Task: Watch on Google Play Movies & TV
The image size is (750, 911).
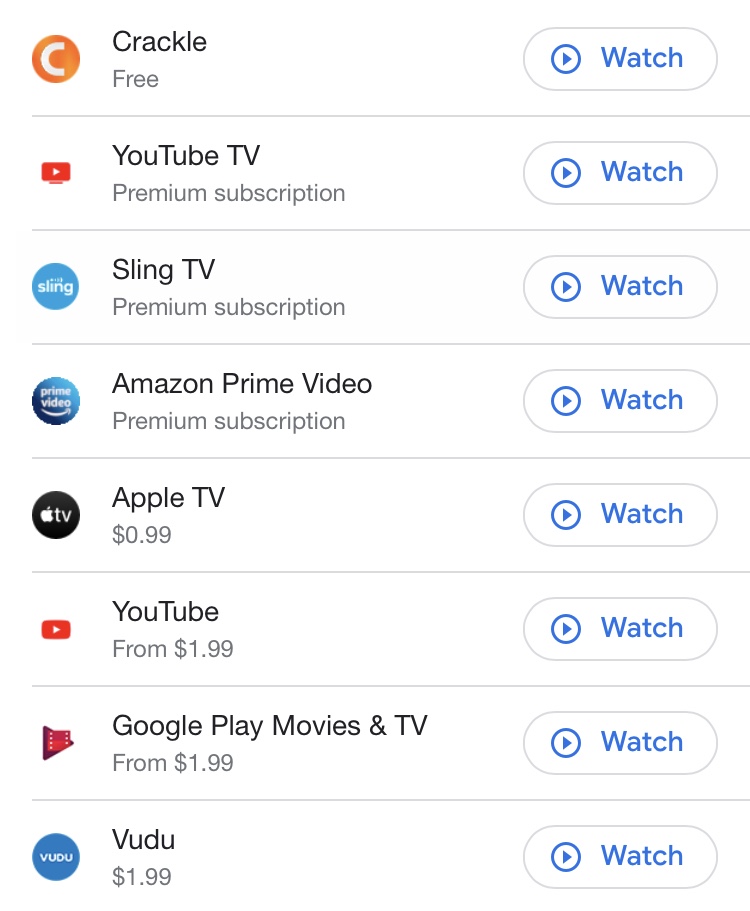Action: [x=620, y=743]
